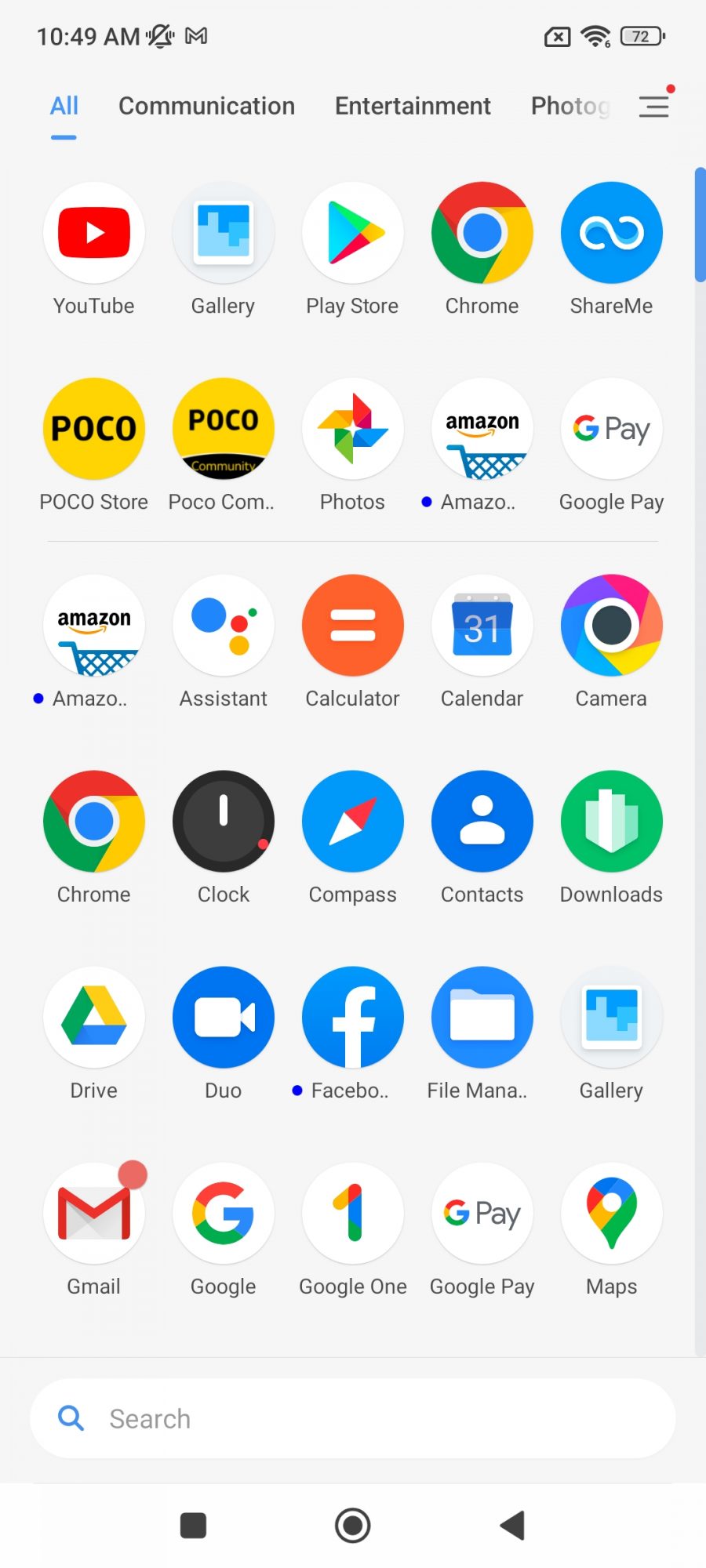Viewport: 706px width, 1568px height.
Task: Launch Google Assistant
Action: [224, 626]
